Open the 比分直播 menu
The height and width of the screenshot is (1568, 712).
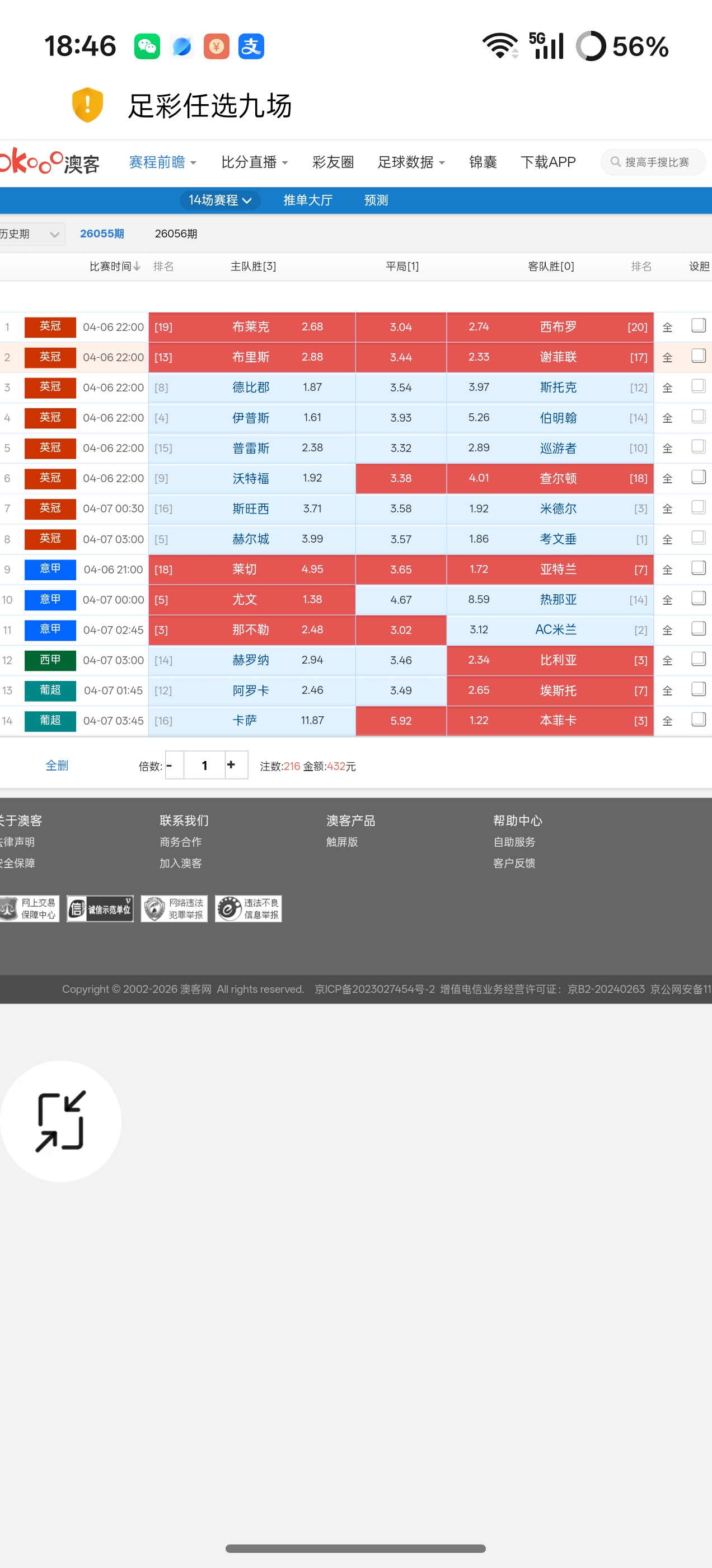pos(254,162)
